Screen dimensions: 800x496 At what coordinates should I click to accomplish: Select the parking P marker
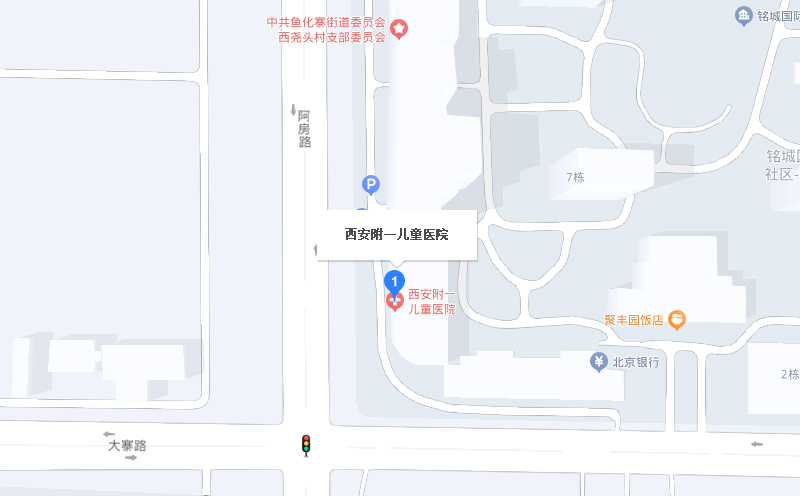371,184
